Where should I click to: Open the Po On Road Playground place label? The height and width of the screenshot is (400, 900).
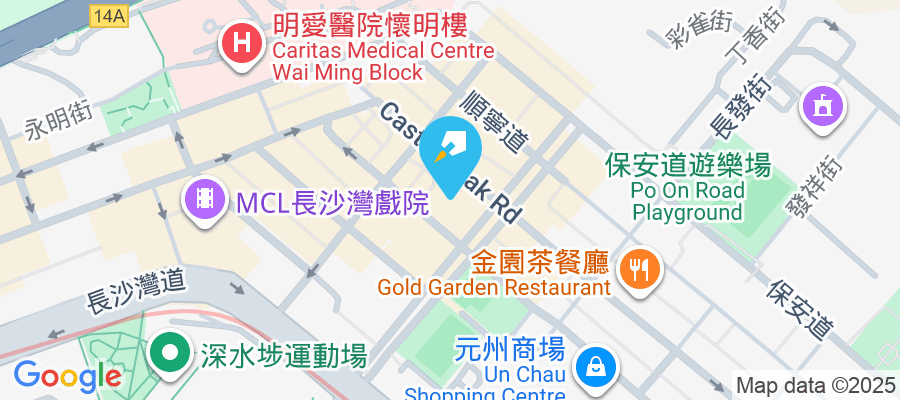(688, 187)
